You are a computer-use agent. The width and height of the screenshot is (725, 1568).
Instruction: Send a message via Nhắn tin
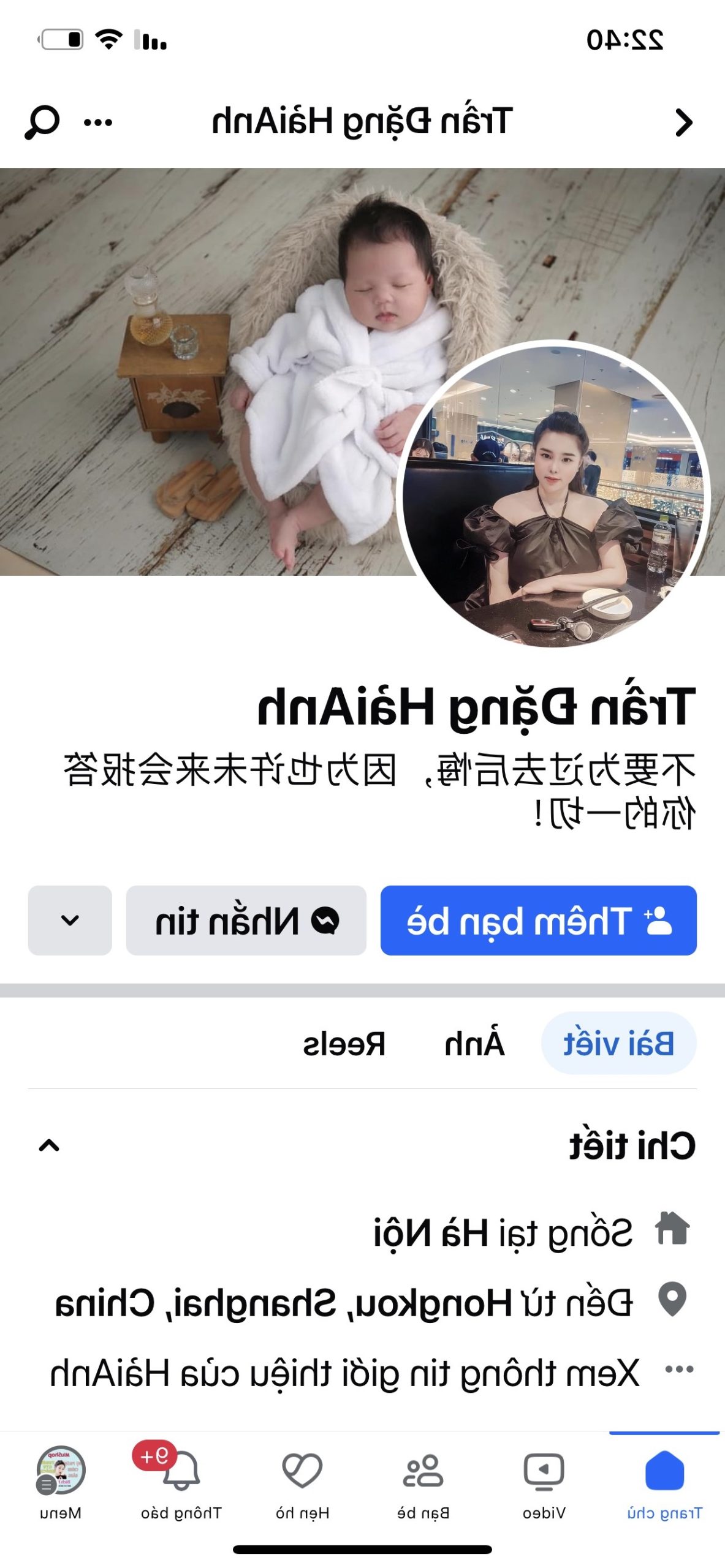tap(246, 920)
